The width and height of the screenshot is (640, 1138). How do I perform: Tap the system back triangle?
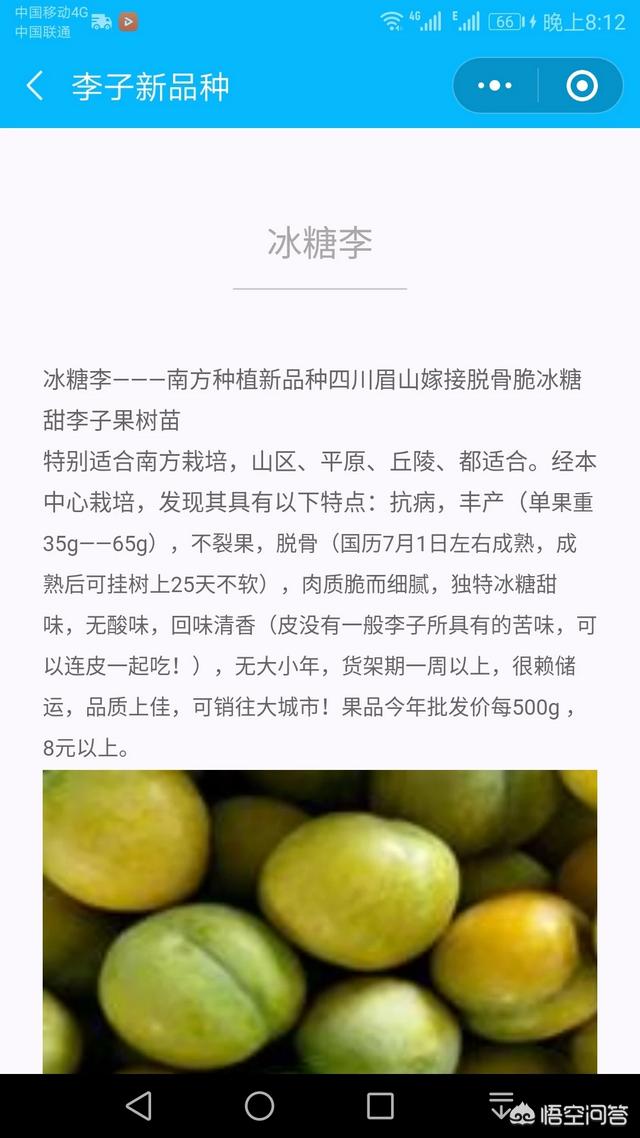pyautogui.click(x=138, y=1106)
